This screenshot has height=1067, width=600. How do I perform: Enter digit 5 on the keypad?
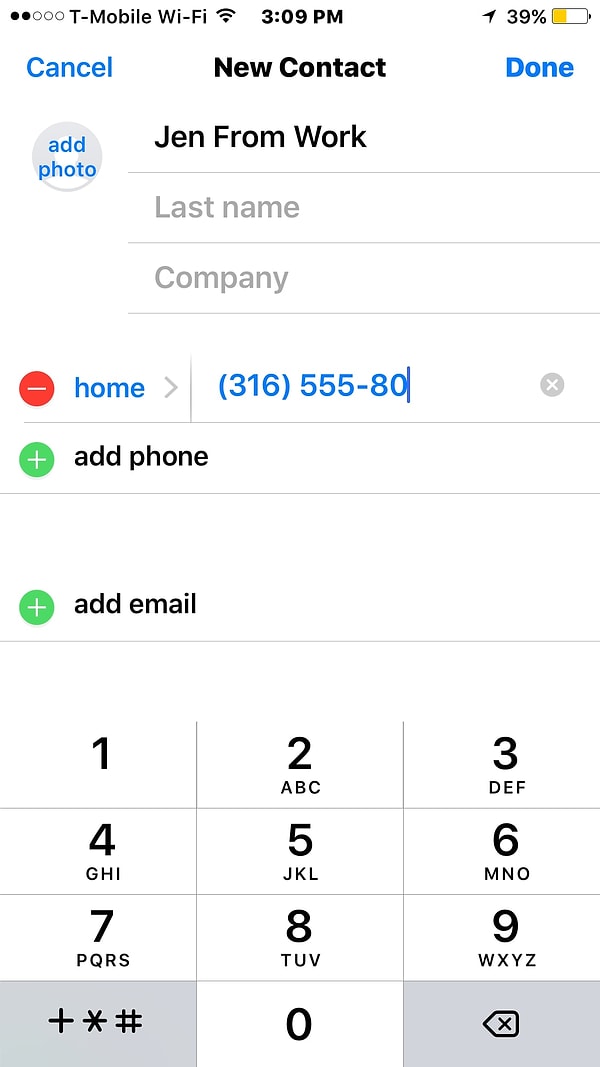(299, 851)
